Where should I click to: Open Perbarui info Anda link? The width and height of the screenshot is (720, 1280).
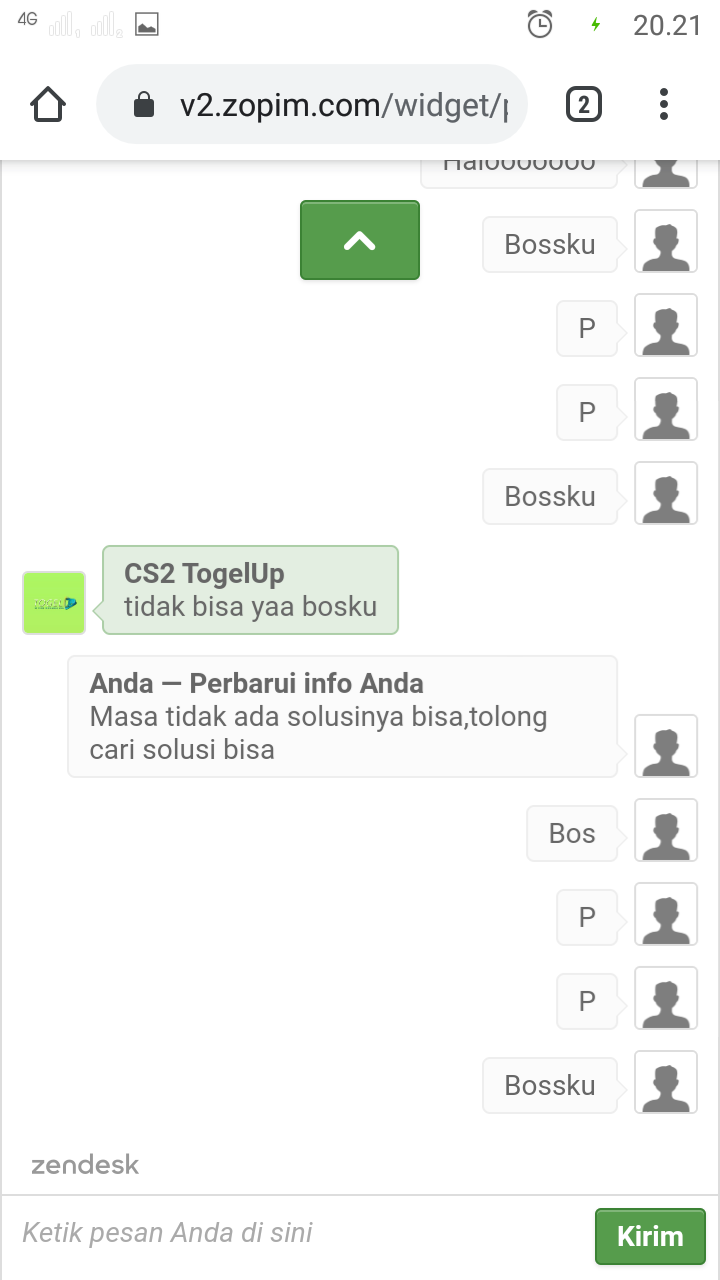pyautogui.click(x=306, y=684)
